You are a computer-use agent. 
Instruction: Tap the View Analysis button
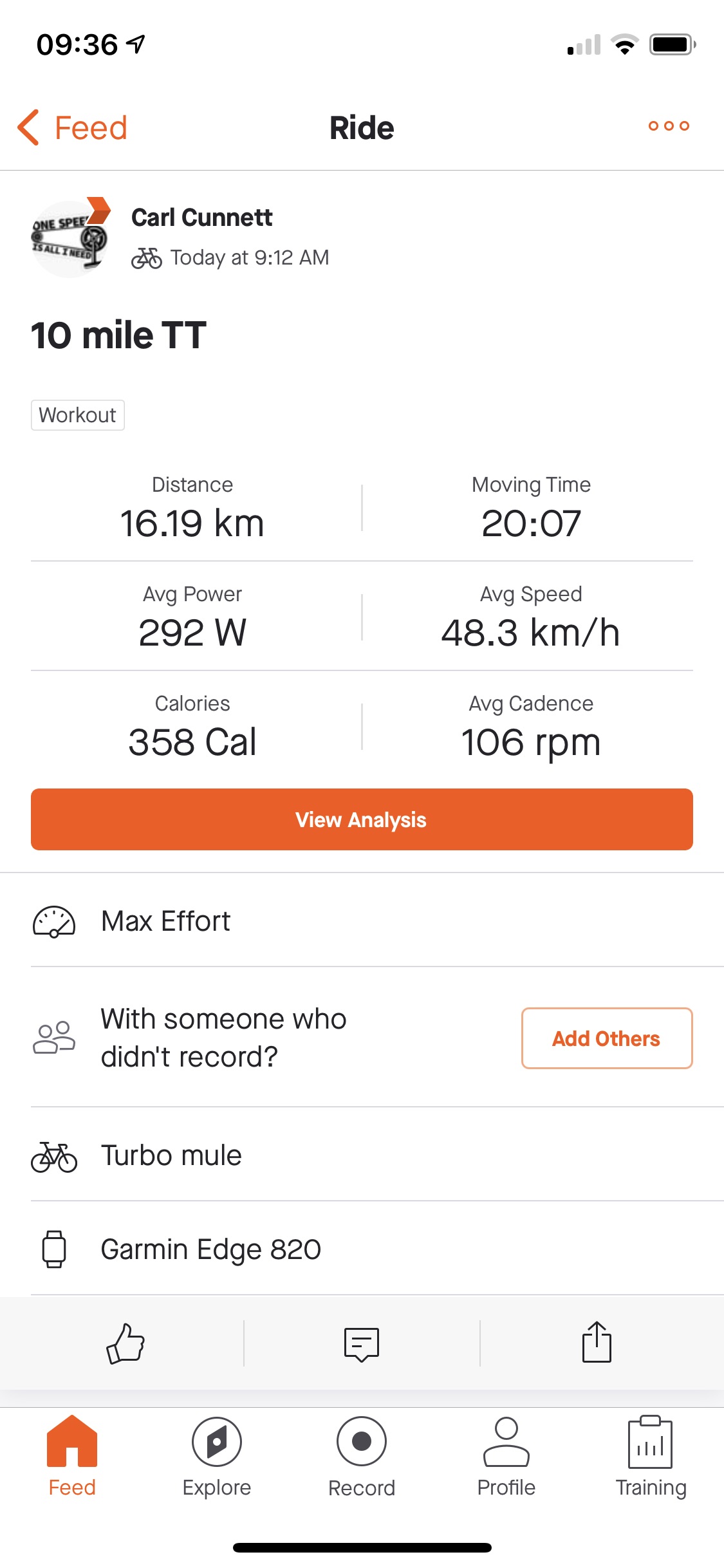click(x=362, y=819)
